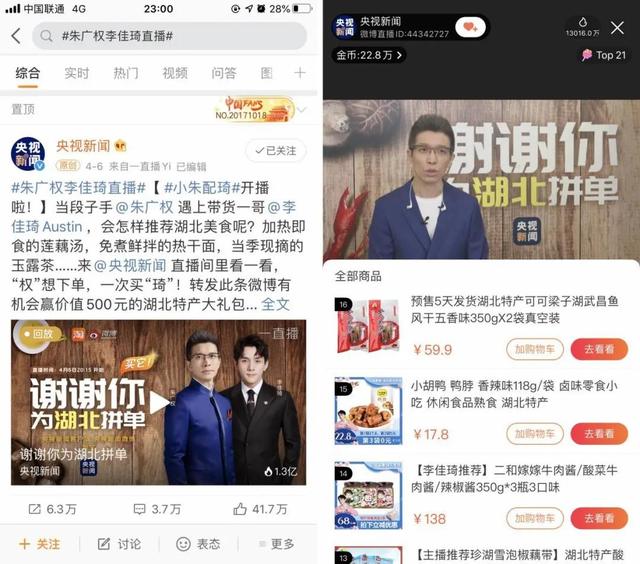Screen dimensions: 640x564
Task: Open 讨论 in the bottom bar
Action: point(119,544)
